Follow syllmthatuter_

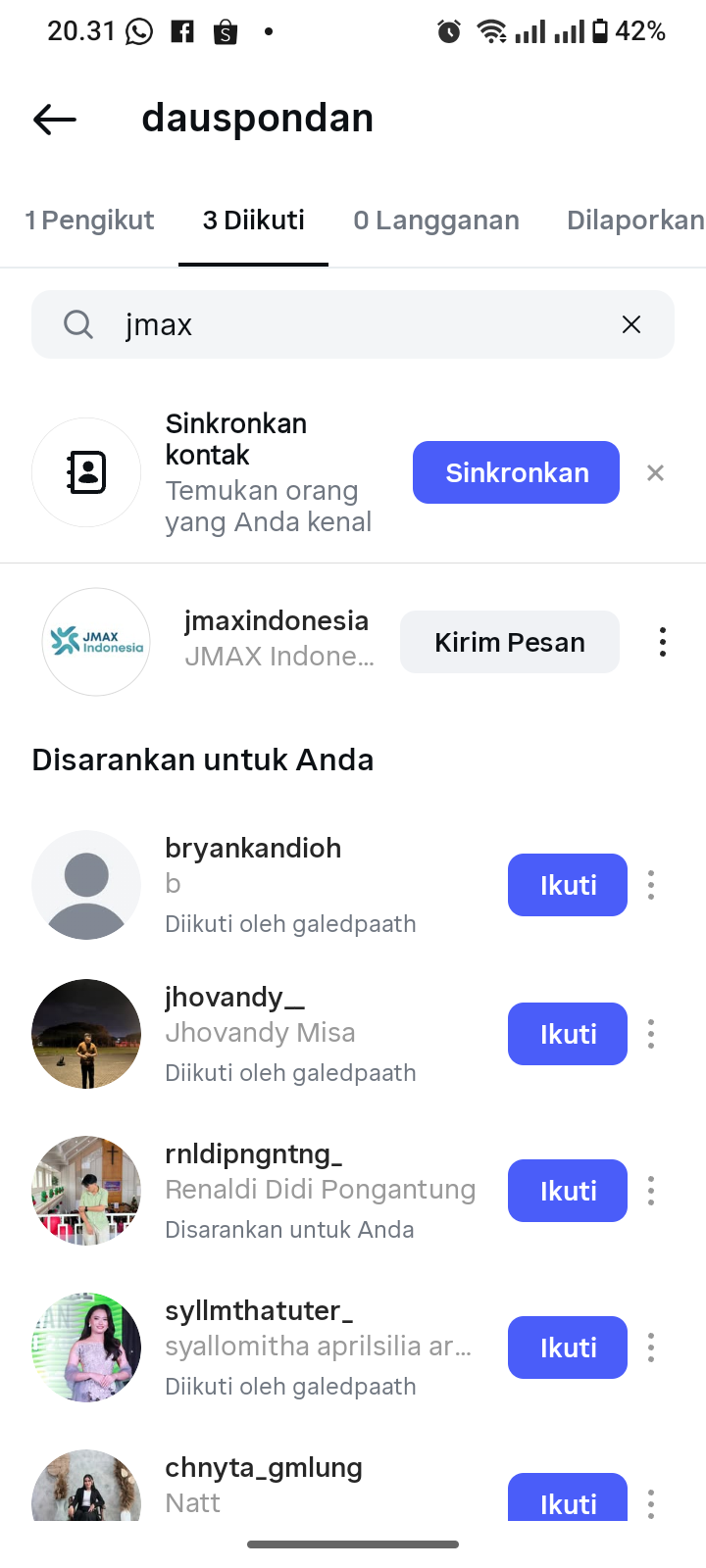pos(567,1347)
